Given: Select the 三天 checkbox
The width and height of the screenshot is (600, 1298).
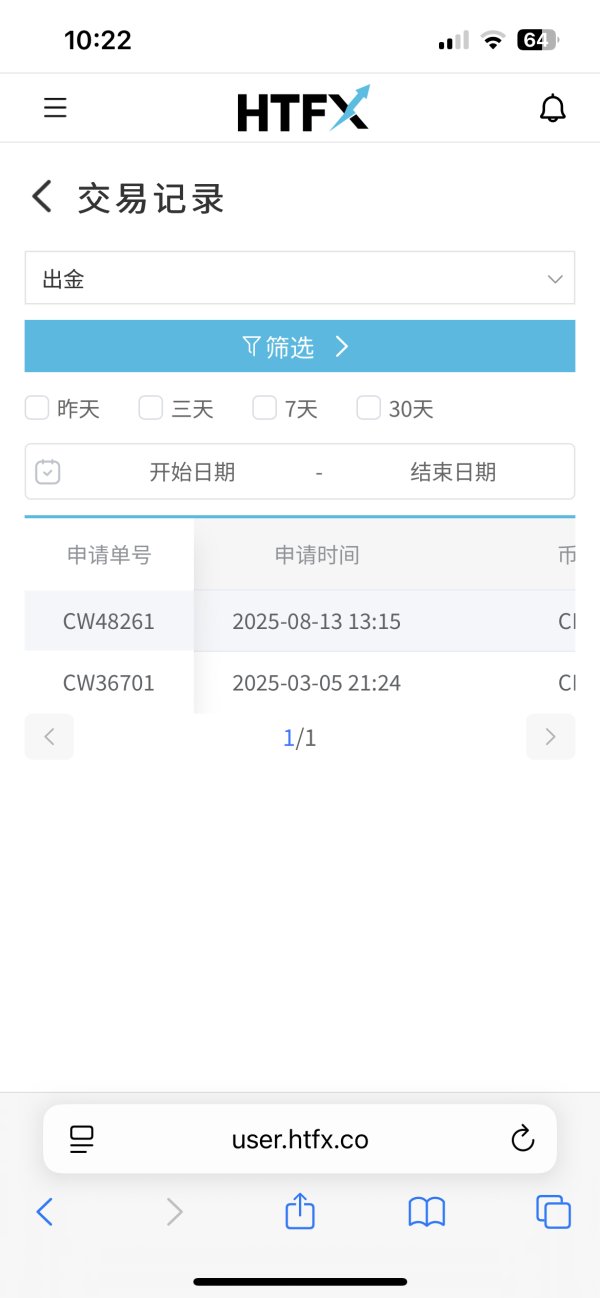Looking at the screenshot, I should [151, 408].
